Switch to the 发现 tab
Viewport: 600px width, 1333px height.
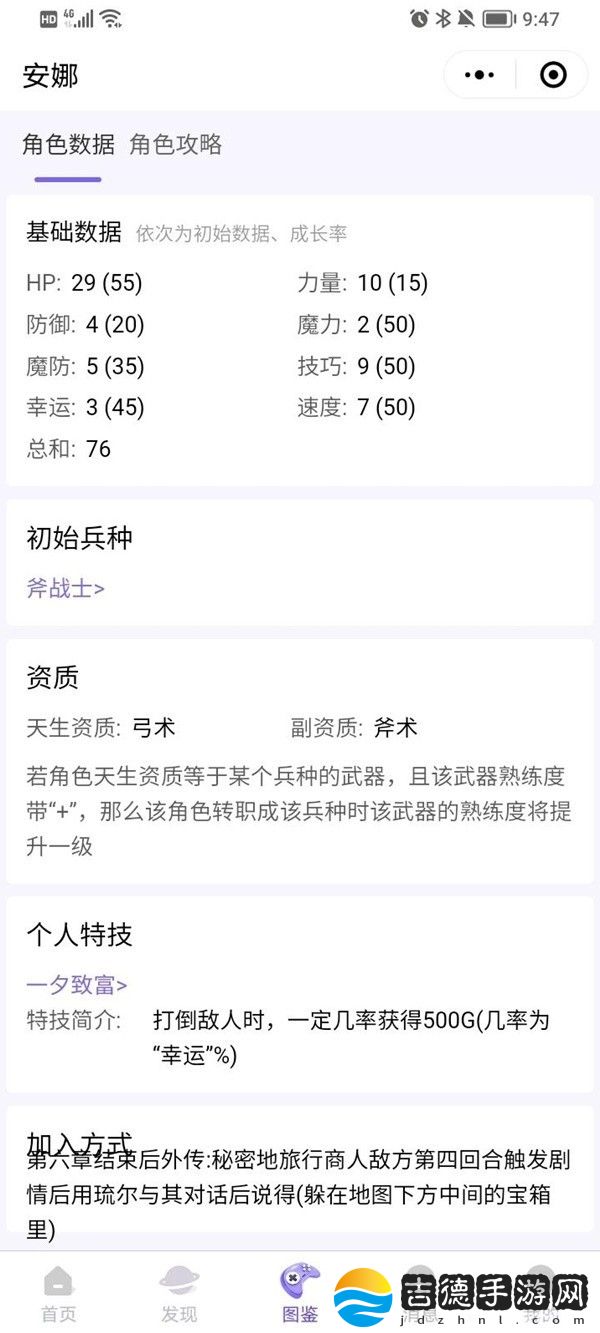[179, 1294]
